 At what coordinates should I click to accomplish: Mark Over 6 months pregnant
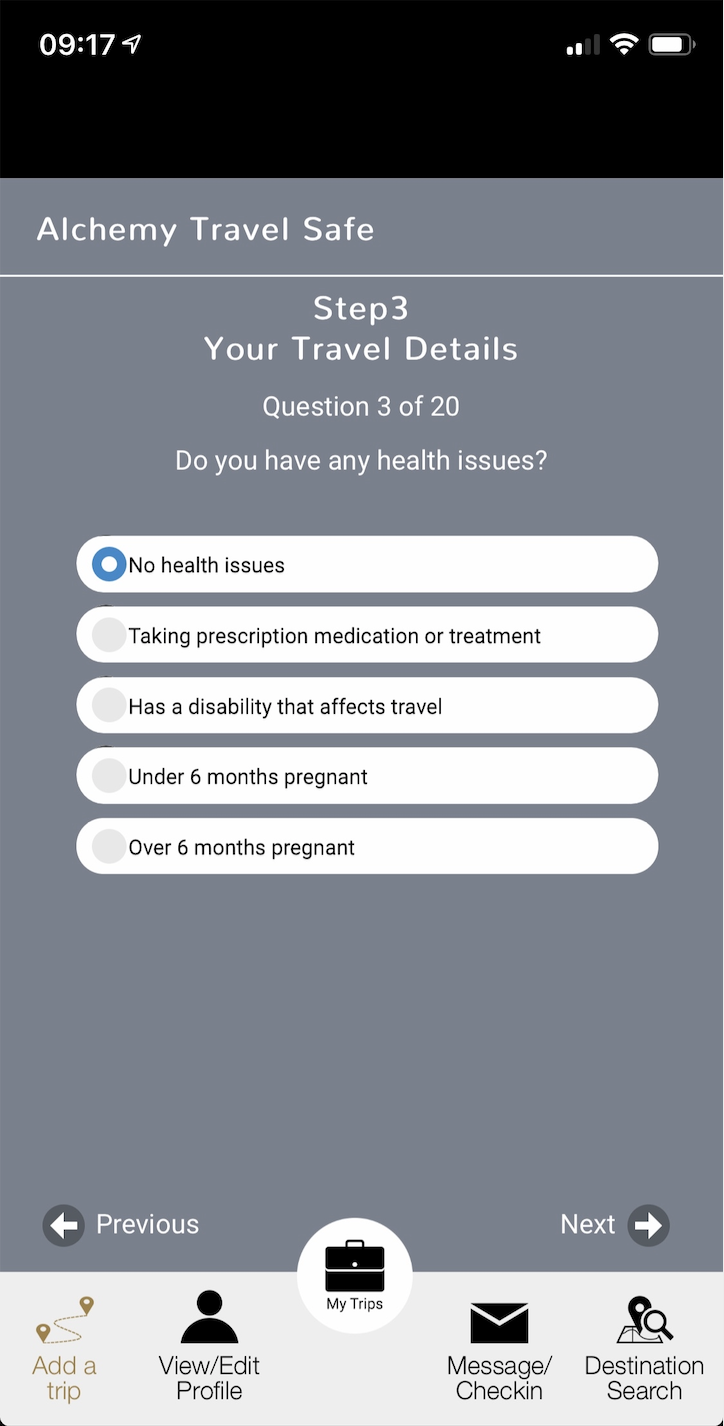click(x=109, y=847)
